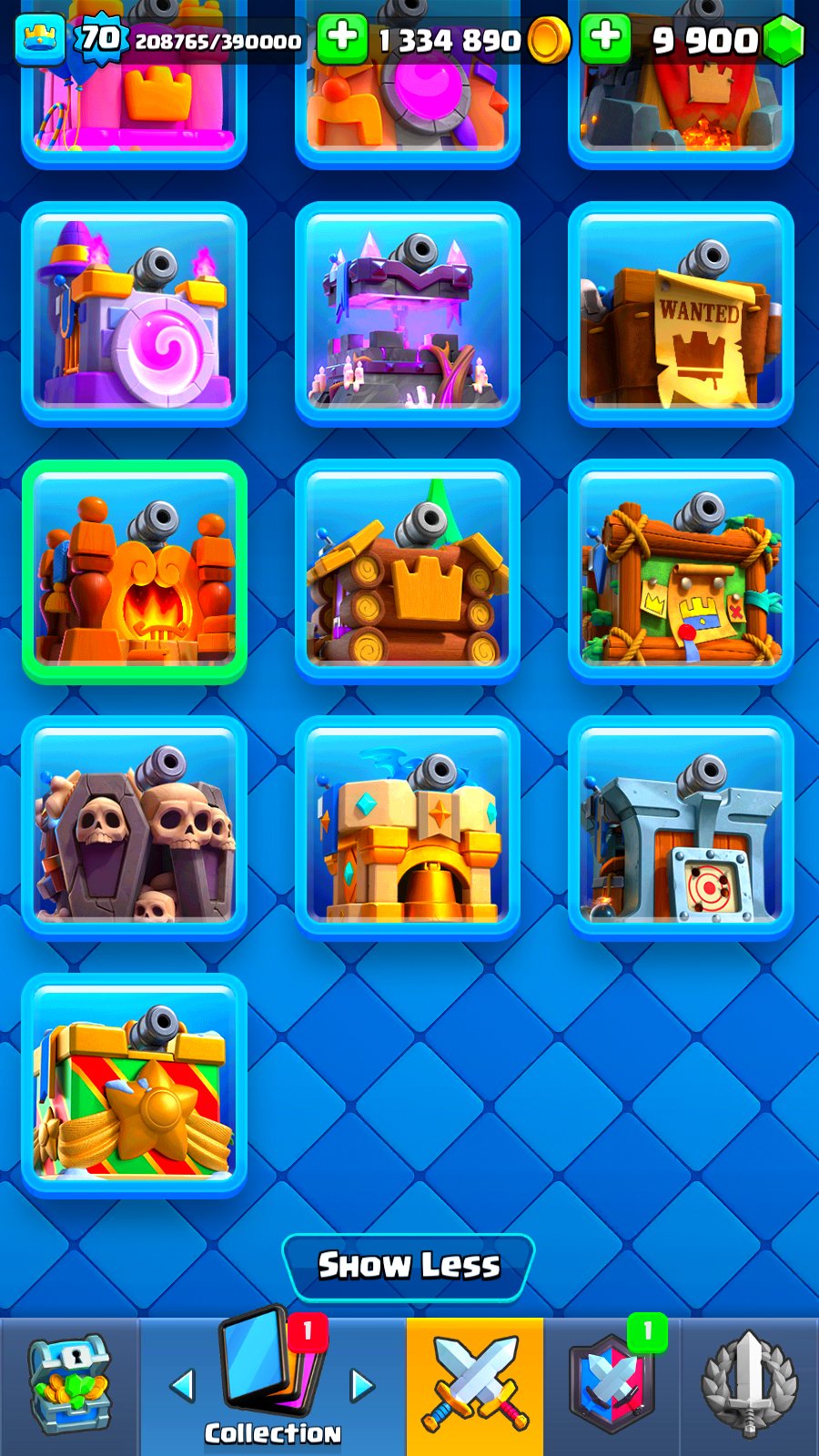Image resolution: width=819 pixels, height=1456 pixels.
Task: Select the treasure map crate tower skin
Action: [681, 571]
